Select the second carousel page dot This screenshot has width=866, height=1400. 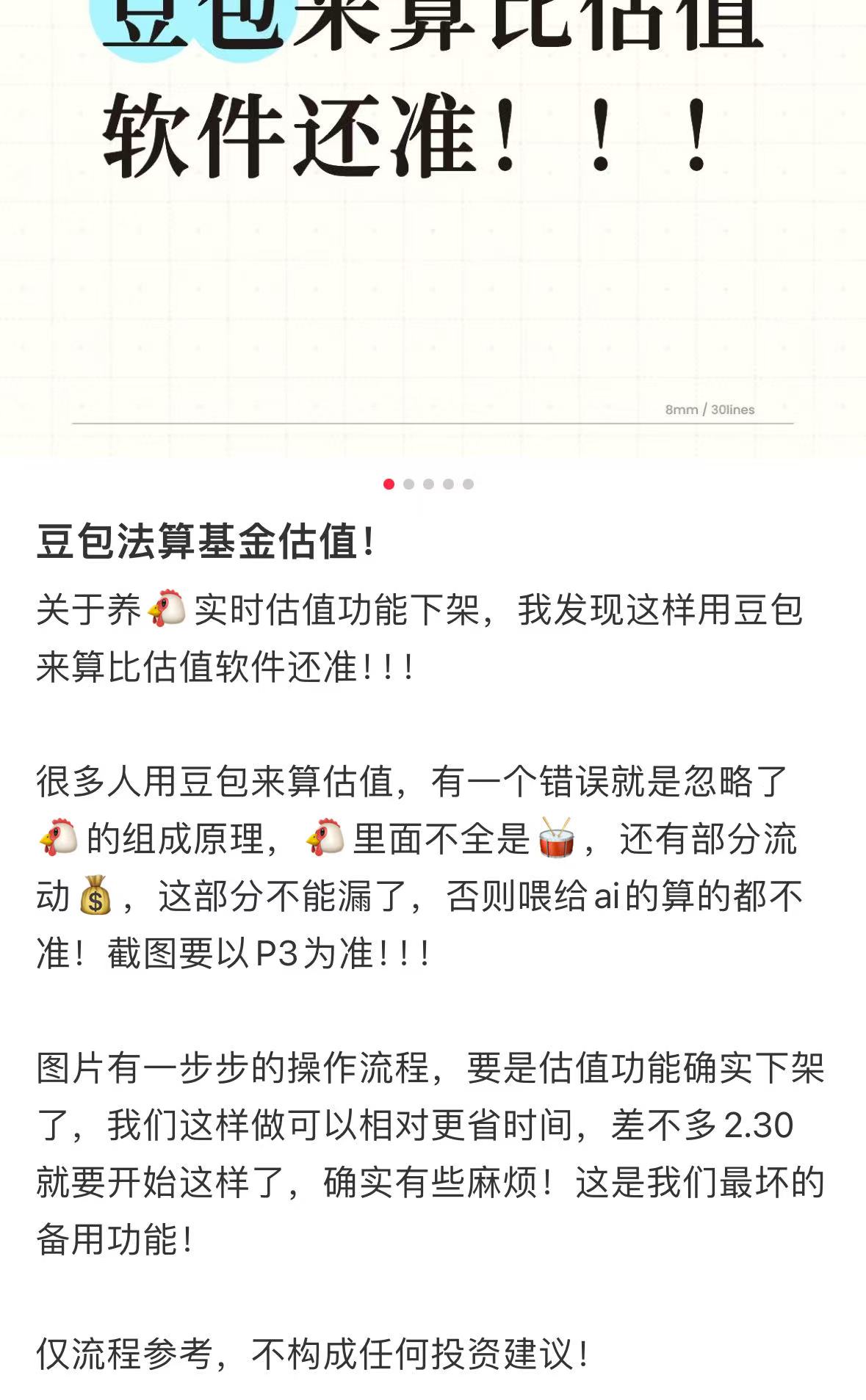pyautogui.click(x=409, y=484)
